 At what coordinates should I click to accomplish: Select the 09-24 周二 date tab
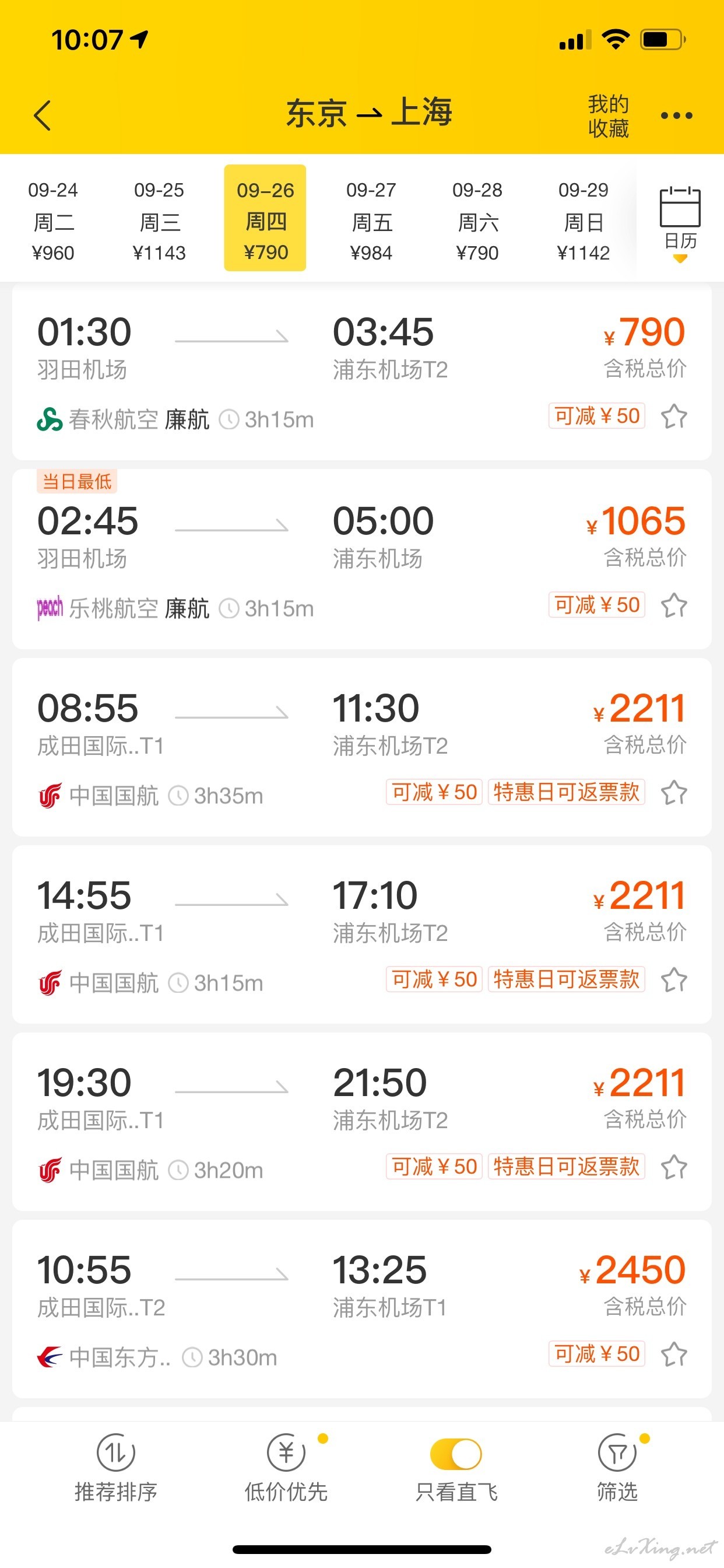tap(53, 220)
